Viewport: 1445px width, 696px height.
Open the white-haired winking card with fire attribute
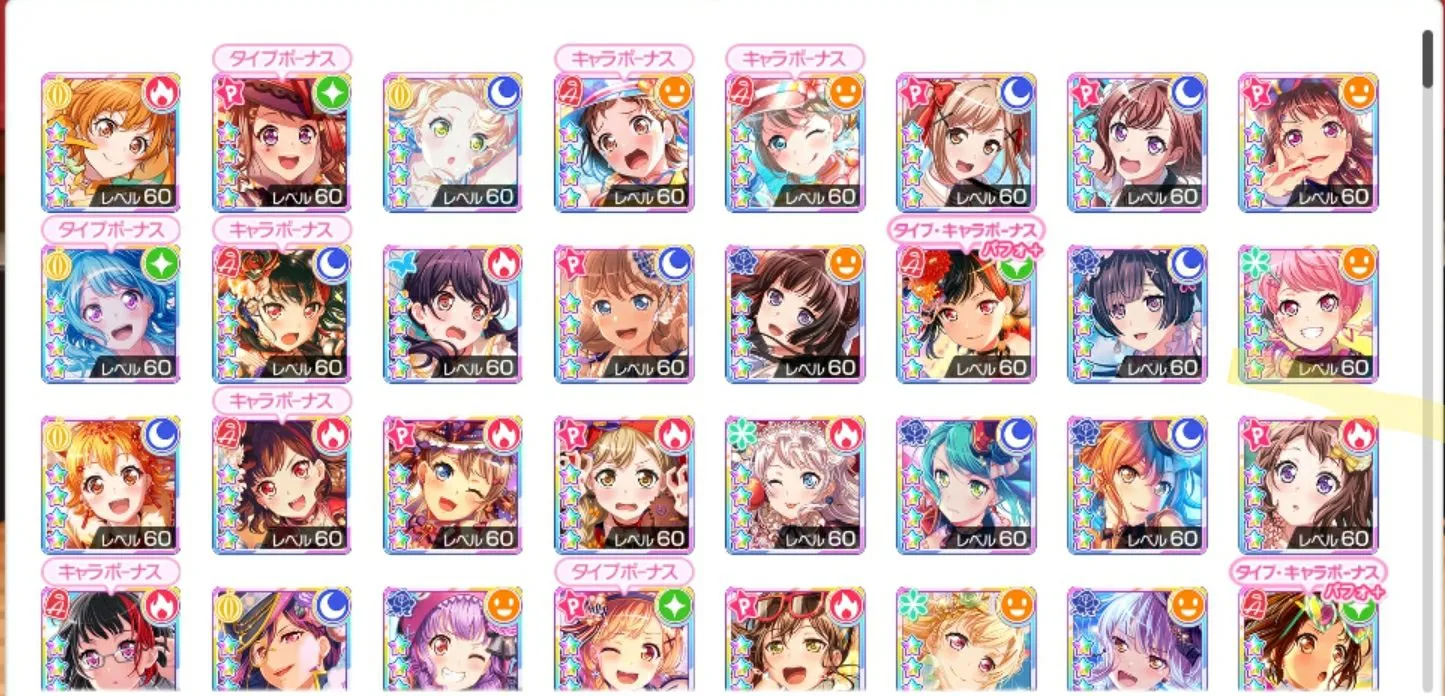(x=794, y=484)
